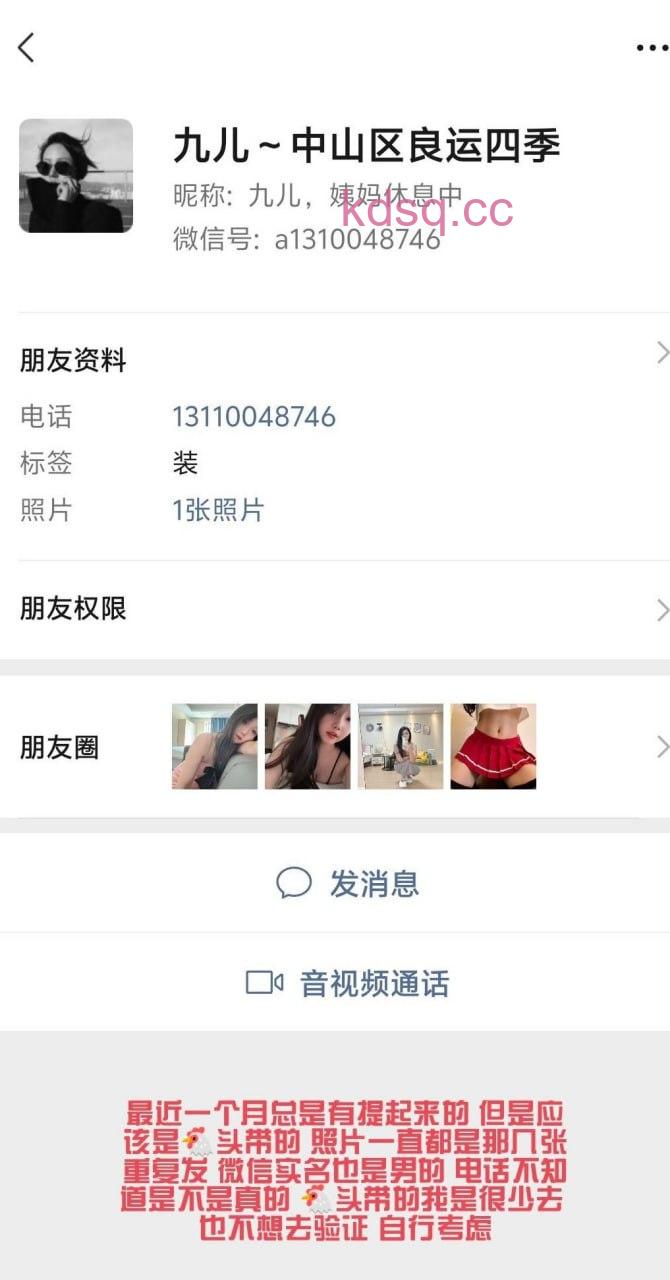Open the three-dot overflow menu
This screenshot has width=670, height=1280.
click(651, 47)
